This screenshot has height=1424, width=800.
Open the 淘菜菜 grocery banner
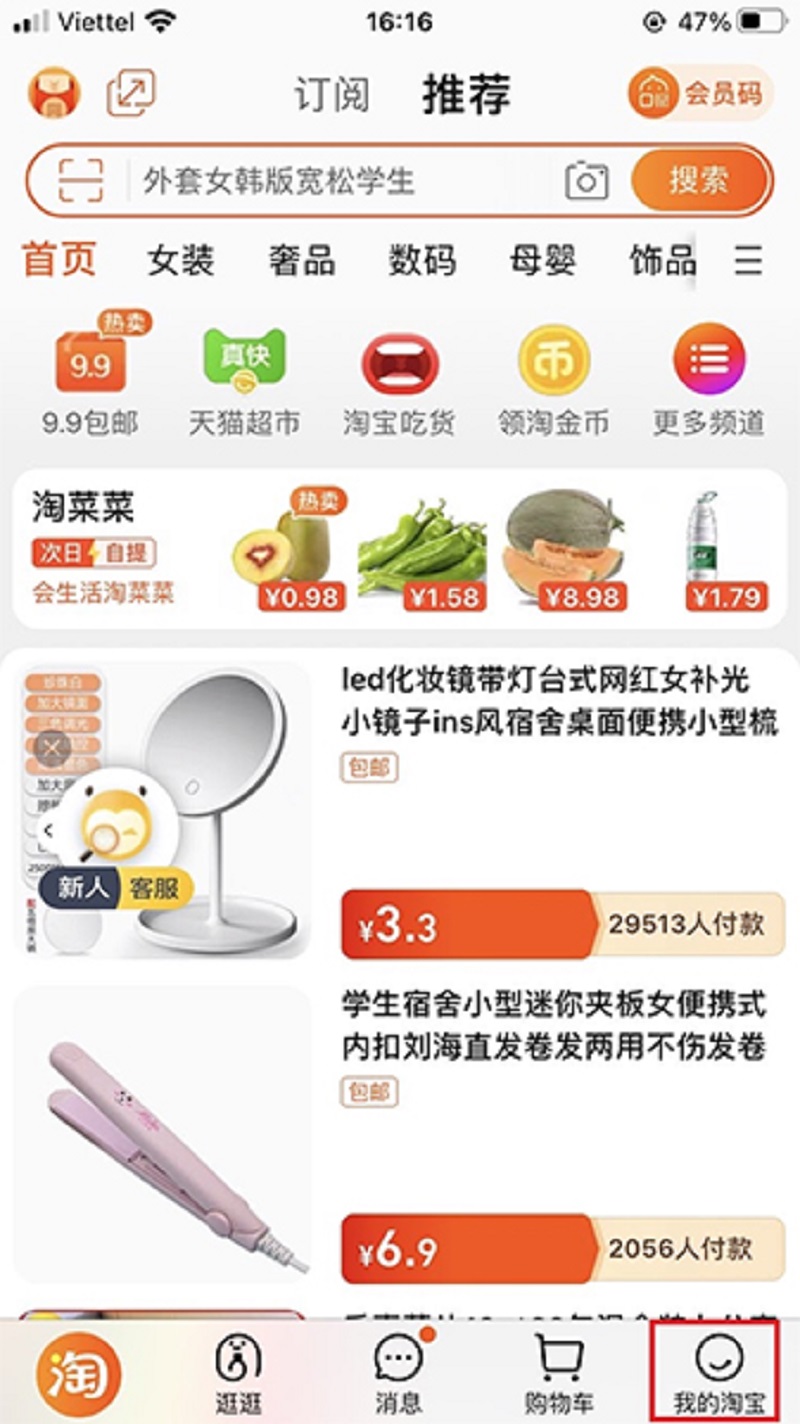100,548
